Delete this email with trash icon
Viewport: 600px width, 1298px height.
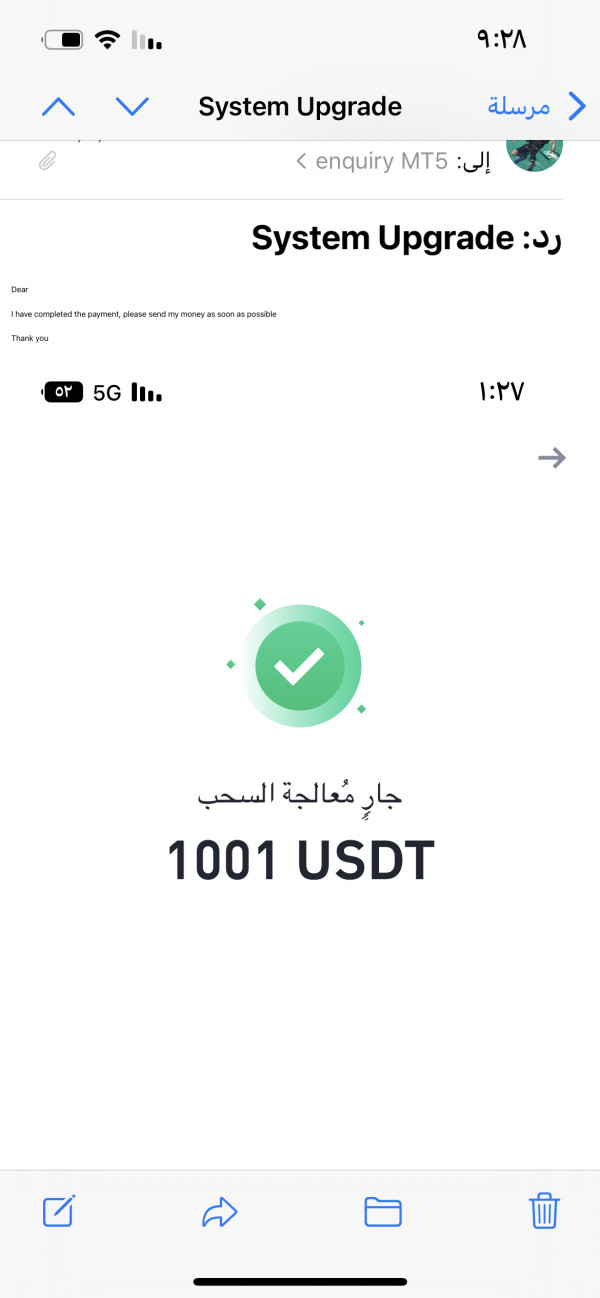544,1211
